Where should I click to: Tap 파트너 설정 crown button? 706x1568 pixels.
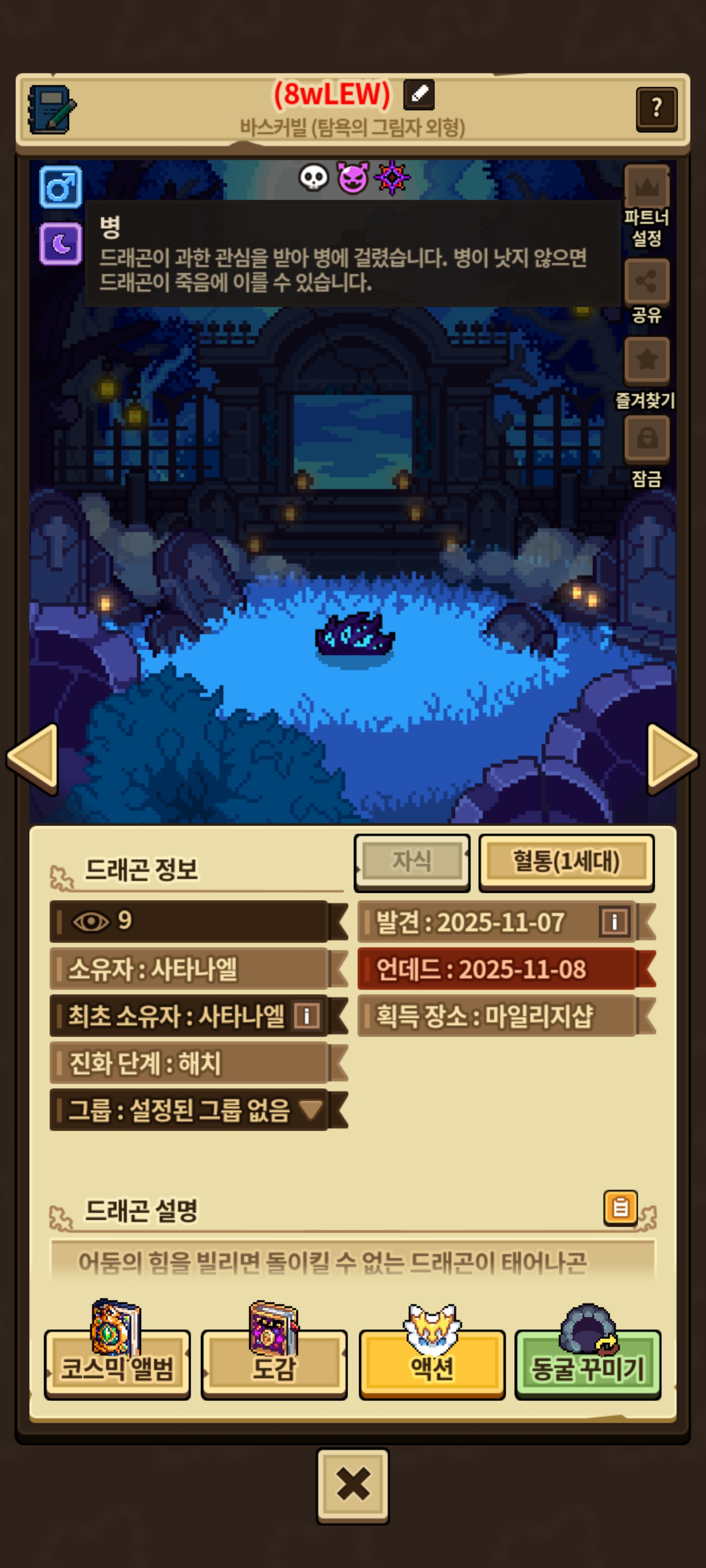[646, 187]
